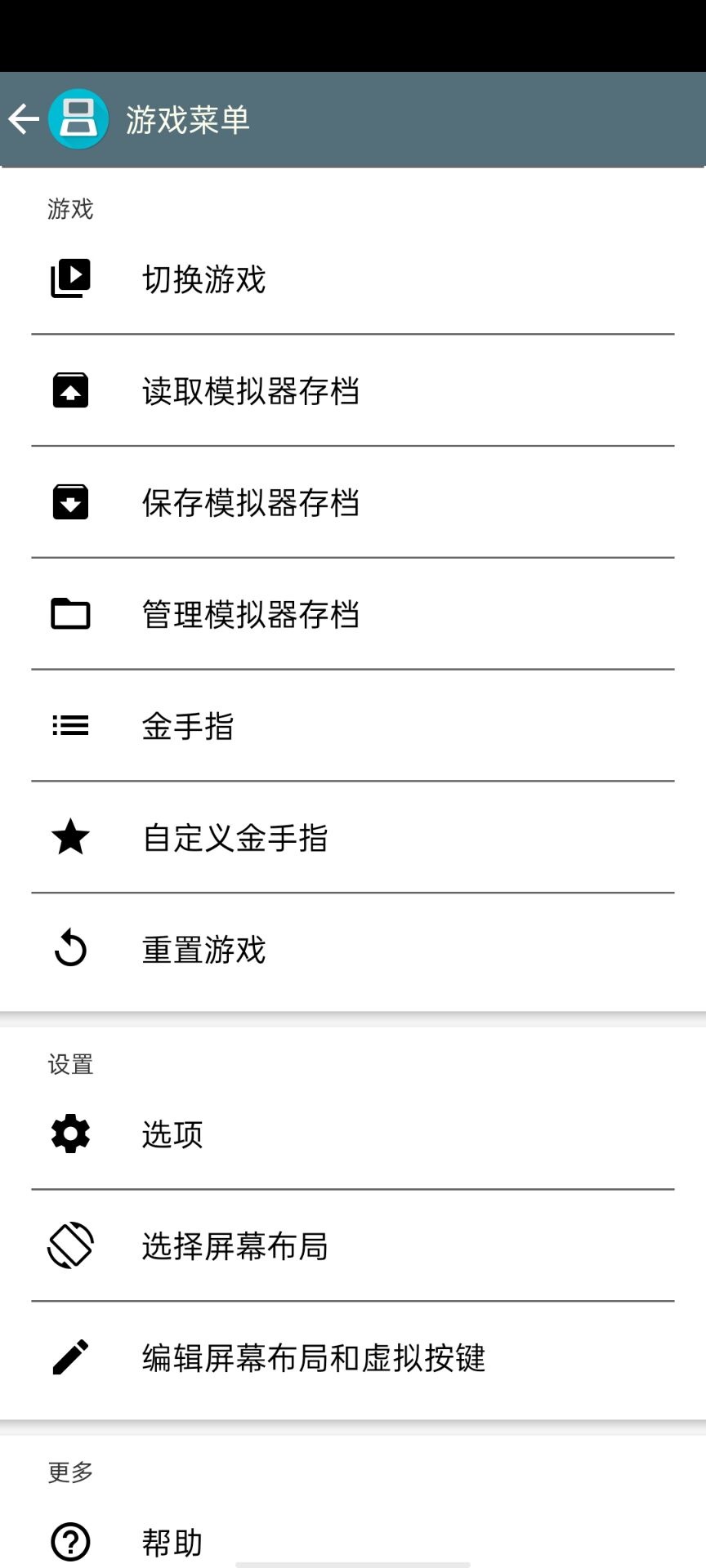706x1568 pixels.
Task: Tap 保存模拟器存档 to save state
Action: pos(353,502)
